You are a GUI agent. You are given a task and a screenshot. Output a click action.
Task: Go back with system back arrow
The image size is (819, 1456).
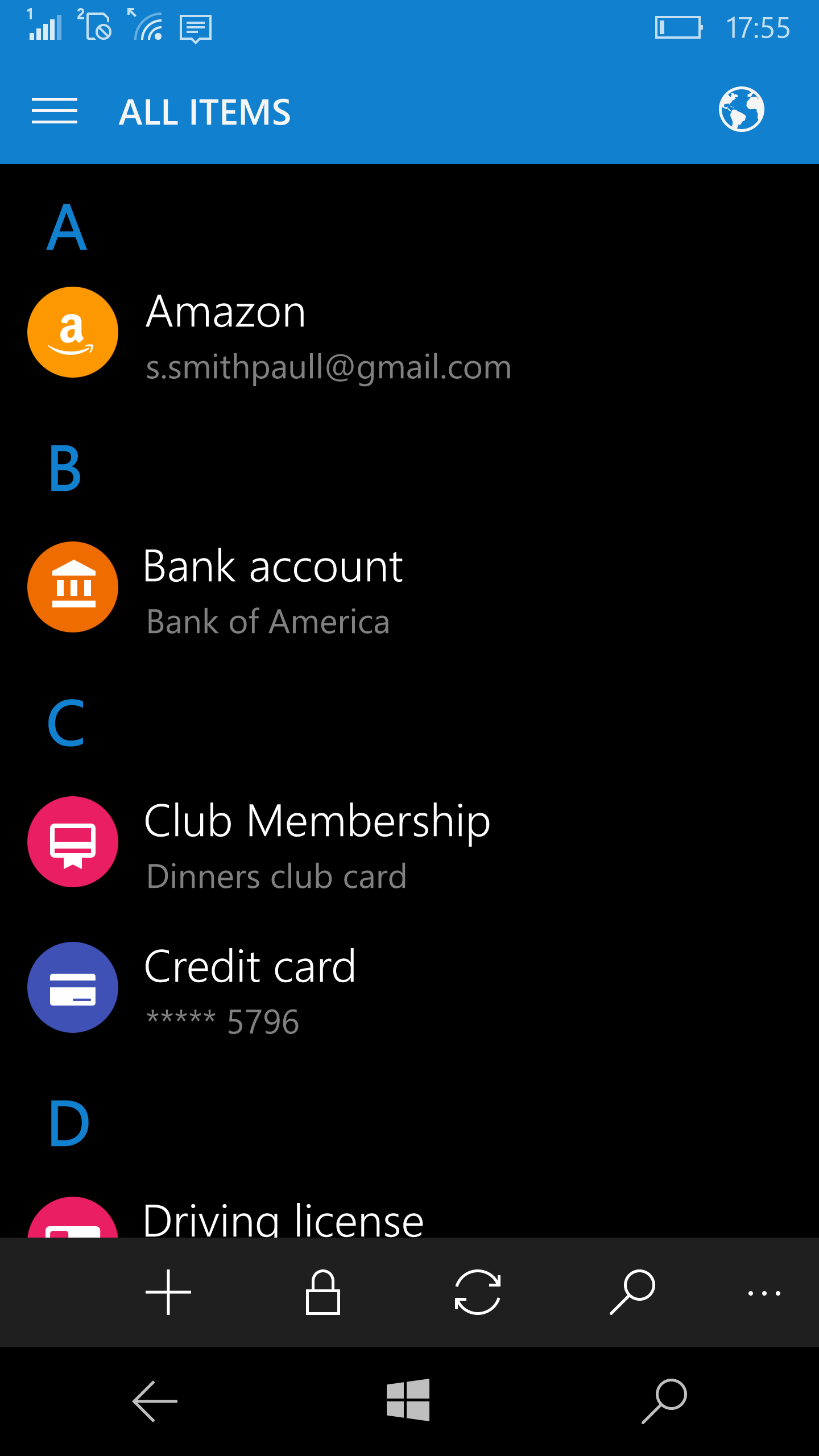[155, 1401]
